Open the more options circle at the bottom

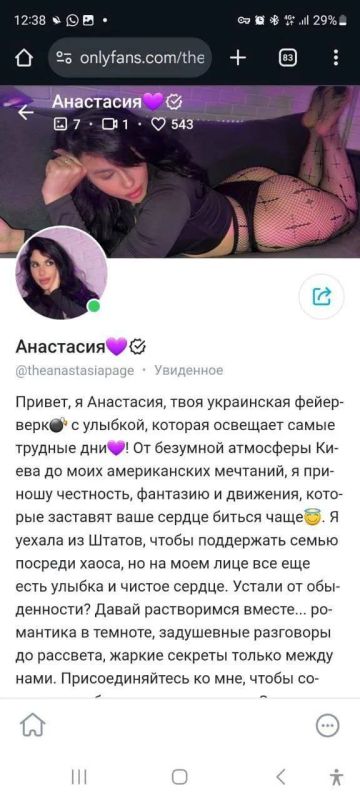click(x=327, y=725)
